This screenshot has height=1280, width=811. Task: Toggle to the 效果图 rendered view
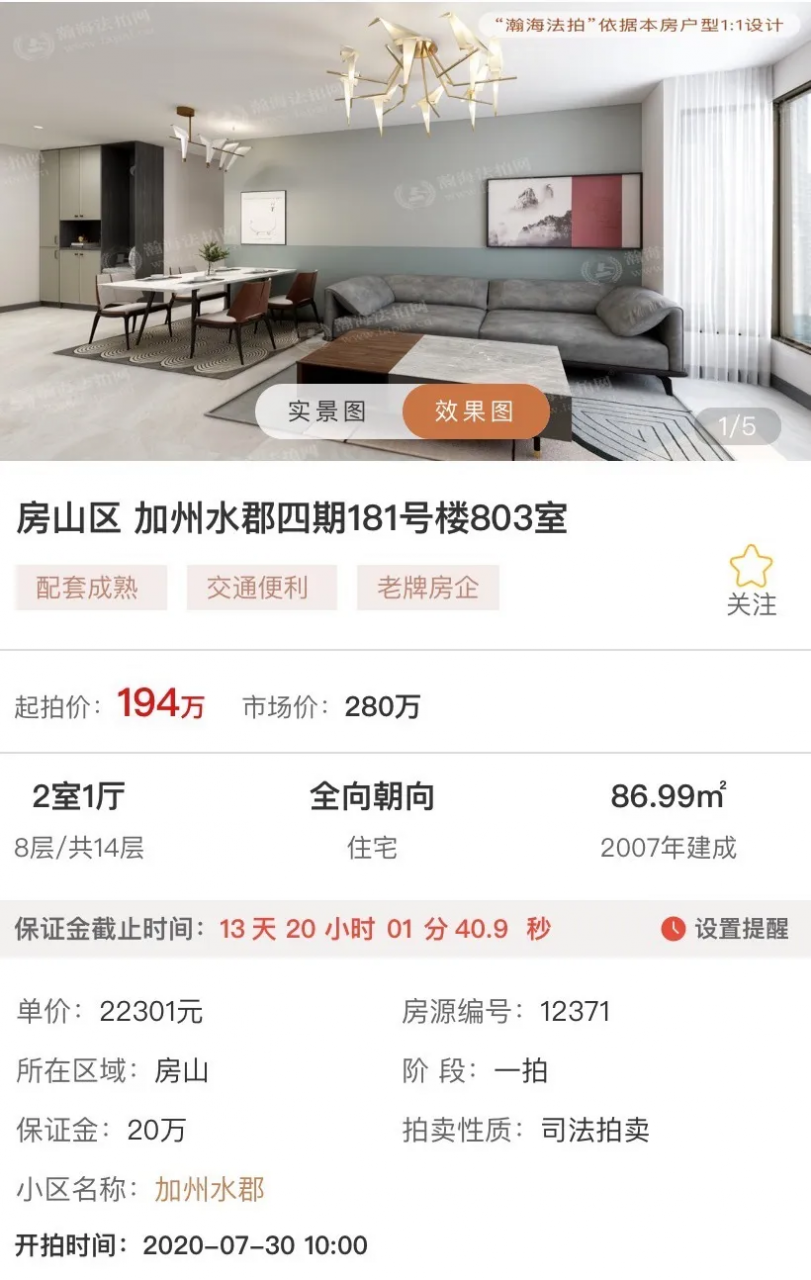pos(474,411)
